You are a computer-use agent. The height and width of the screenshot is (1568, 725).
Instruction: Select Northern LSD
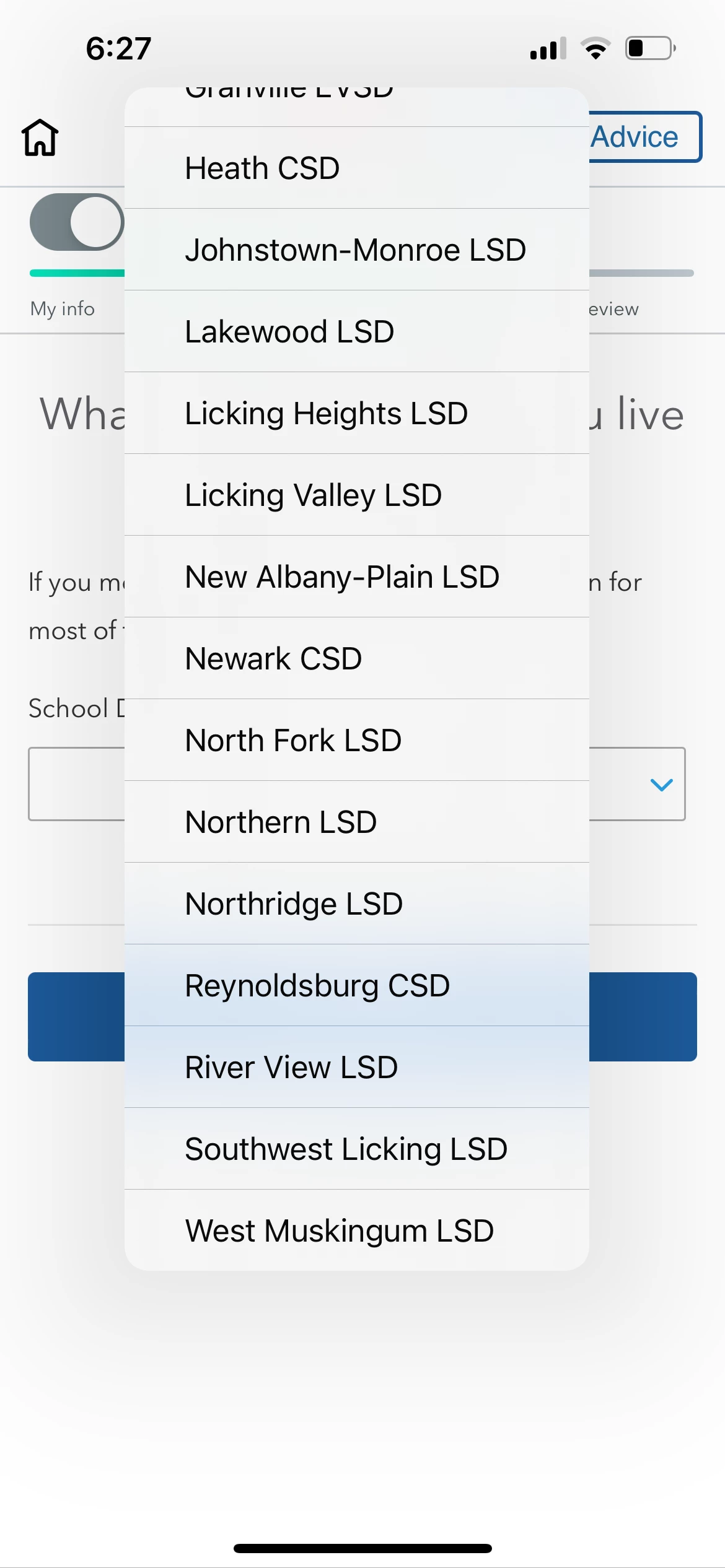click(x=356, y=822)
